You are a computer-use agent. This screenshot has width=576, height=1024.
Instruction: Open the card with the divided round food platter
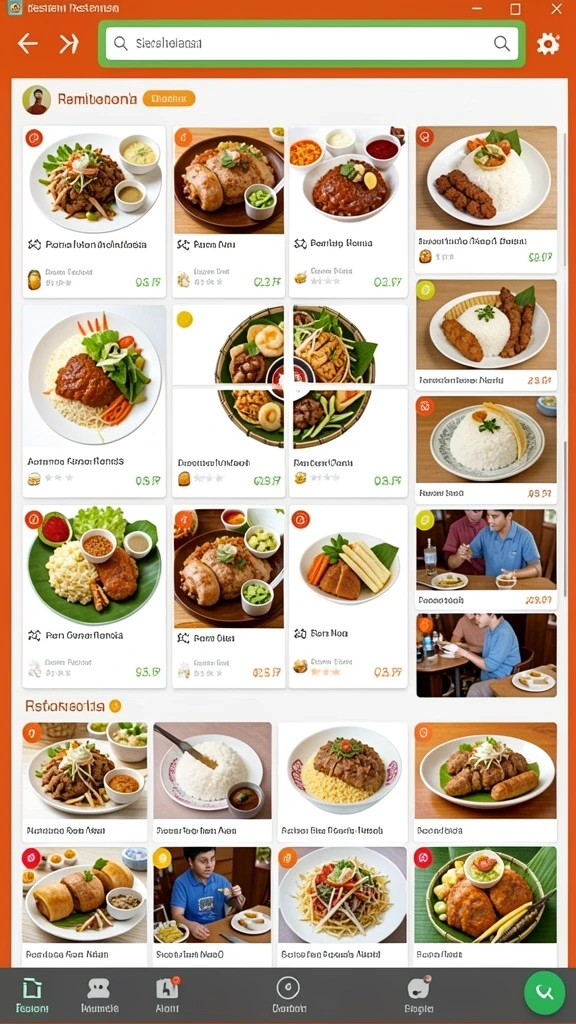[x=290, y=400]
